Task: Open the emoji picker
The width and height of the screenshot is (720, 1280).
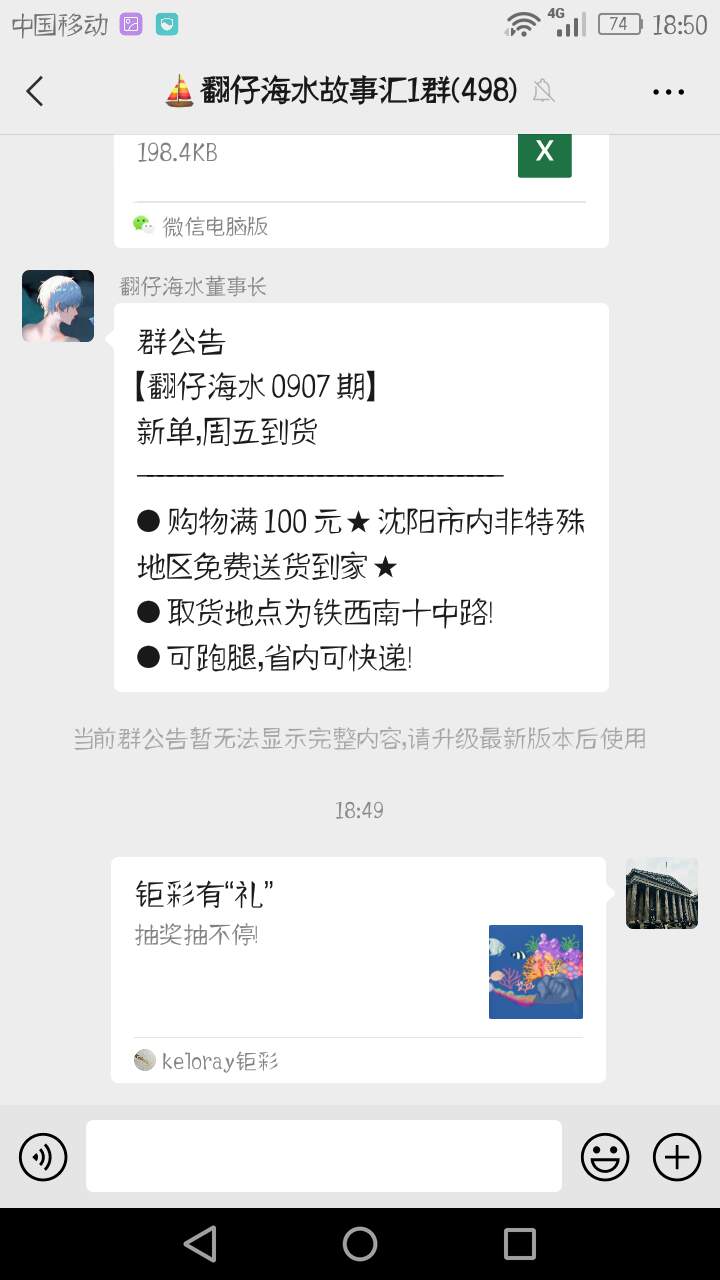Action: (605, 1158)
